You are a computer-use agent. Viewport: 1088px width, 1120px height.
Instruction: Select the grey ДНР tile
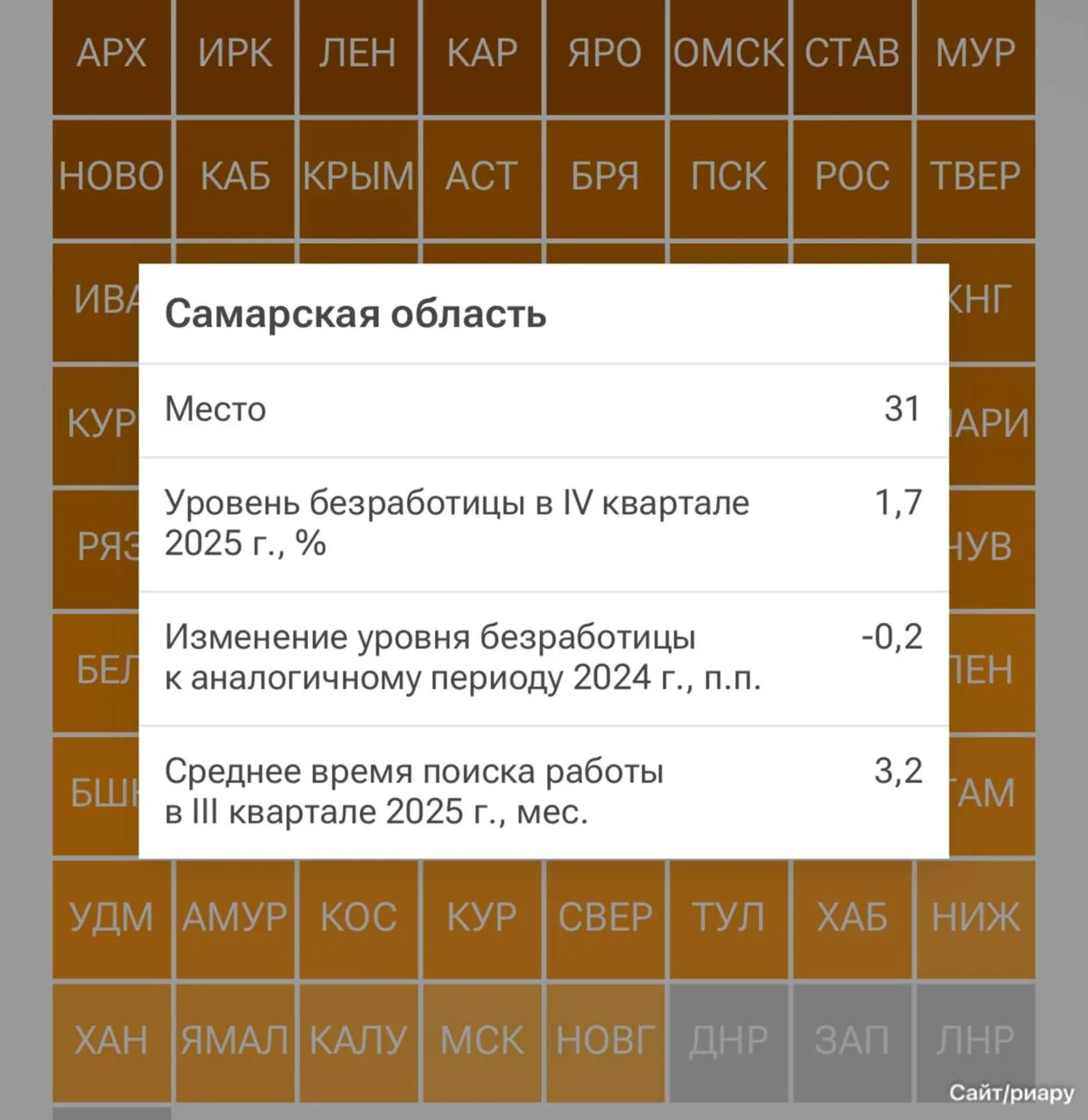pyautogui.click(x=729, y=1041)
